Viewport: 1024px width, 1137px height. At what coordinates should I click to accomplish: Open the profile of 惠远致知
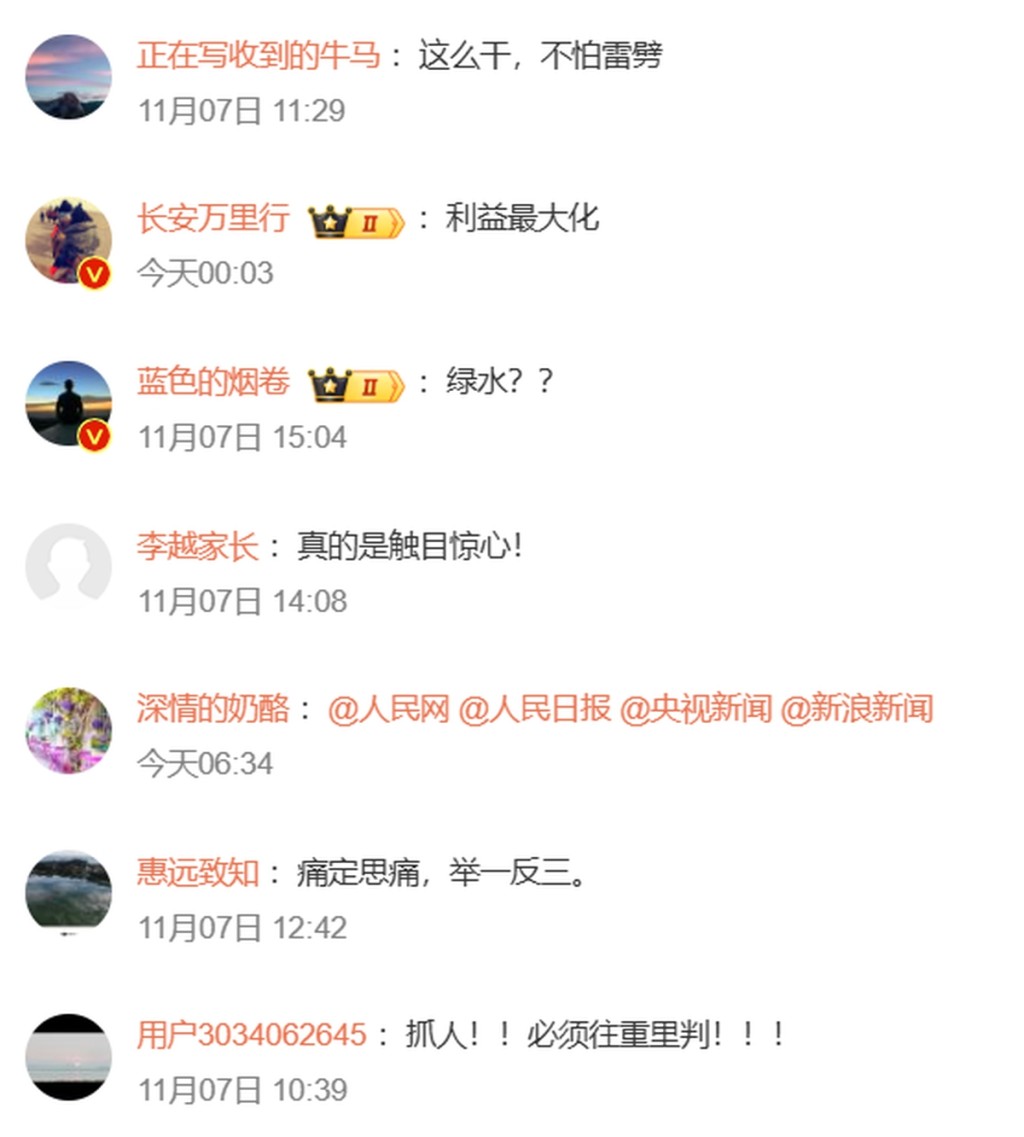(x=200, y=873)
